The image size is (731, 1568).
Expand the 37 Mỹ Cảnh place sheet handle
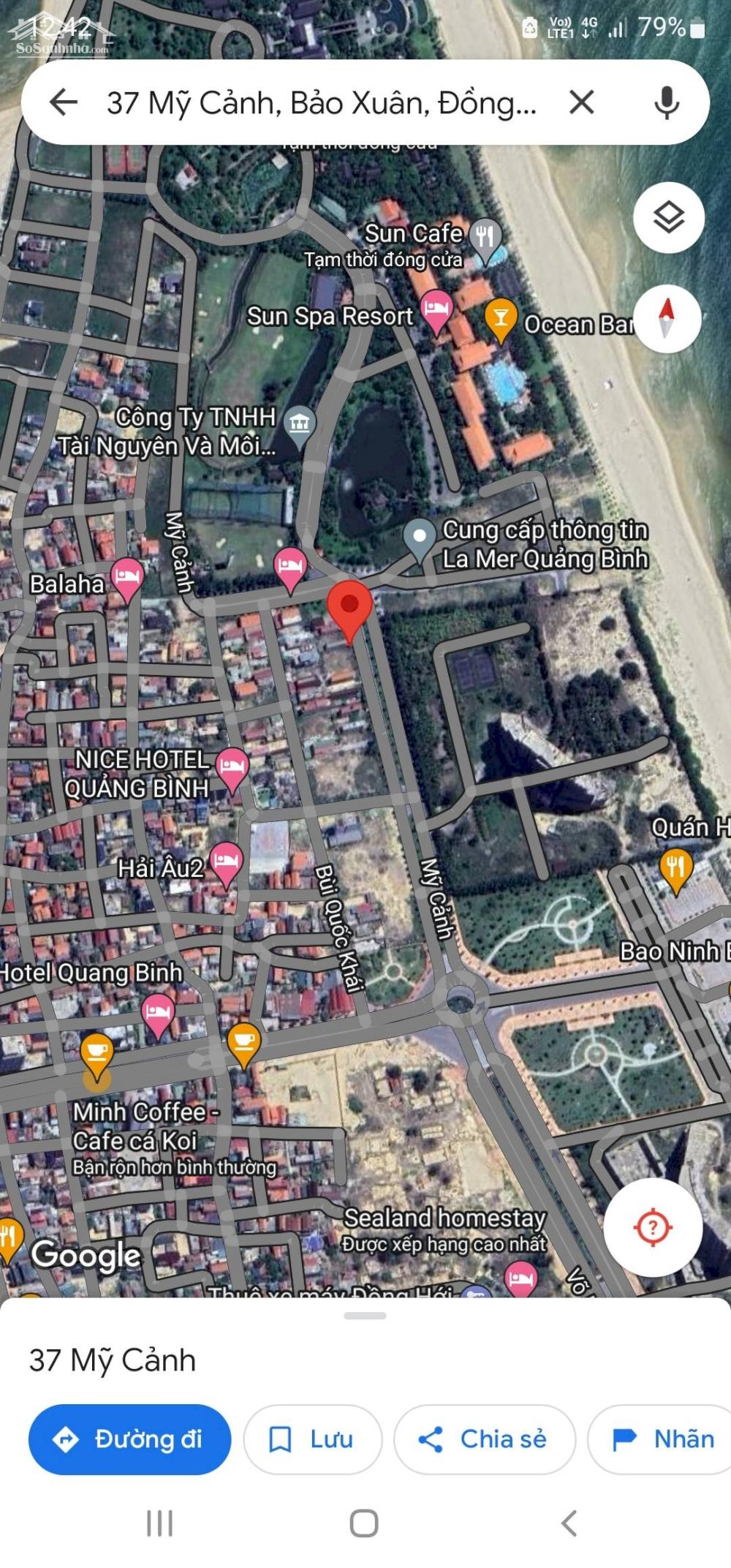(365, 1316)
